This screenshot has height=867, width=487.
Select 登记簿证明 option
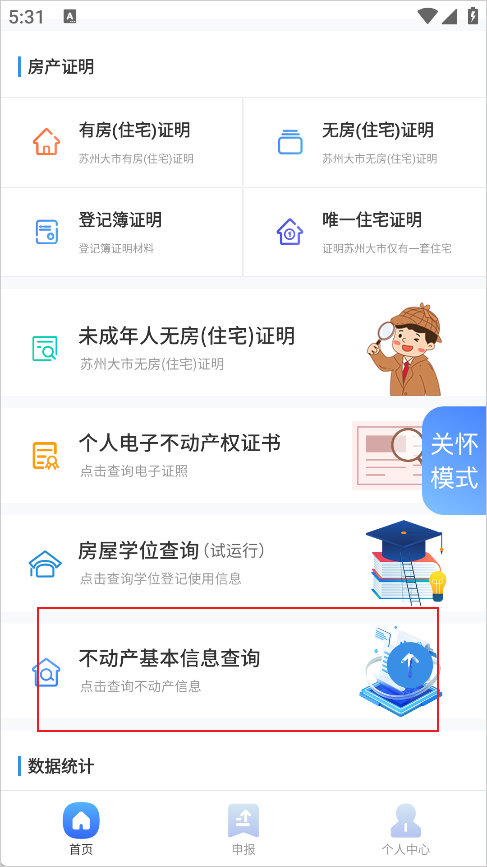pyautogui.click(x=121, y=232)
